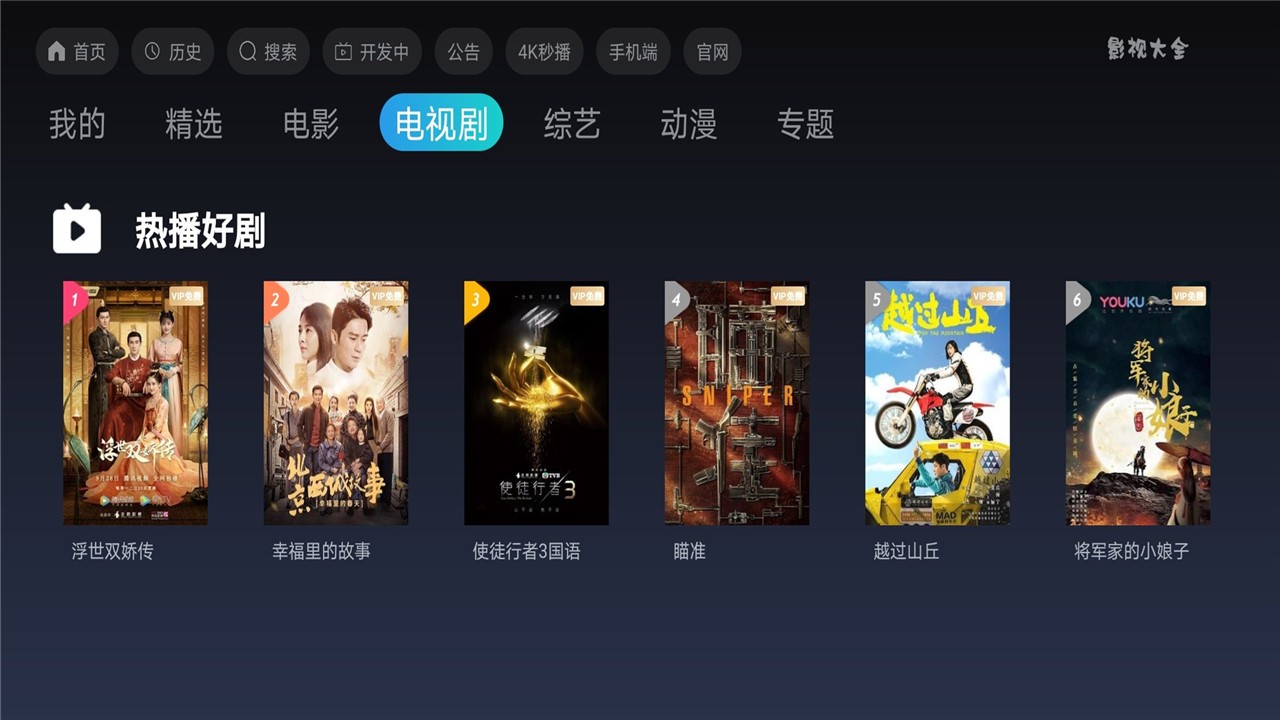Open the drama 幸福里的故事
This screenshot has height=720, width=1280.
click(336, 403)
